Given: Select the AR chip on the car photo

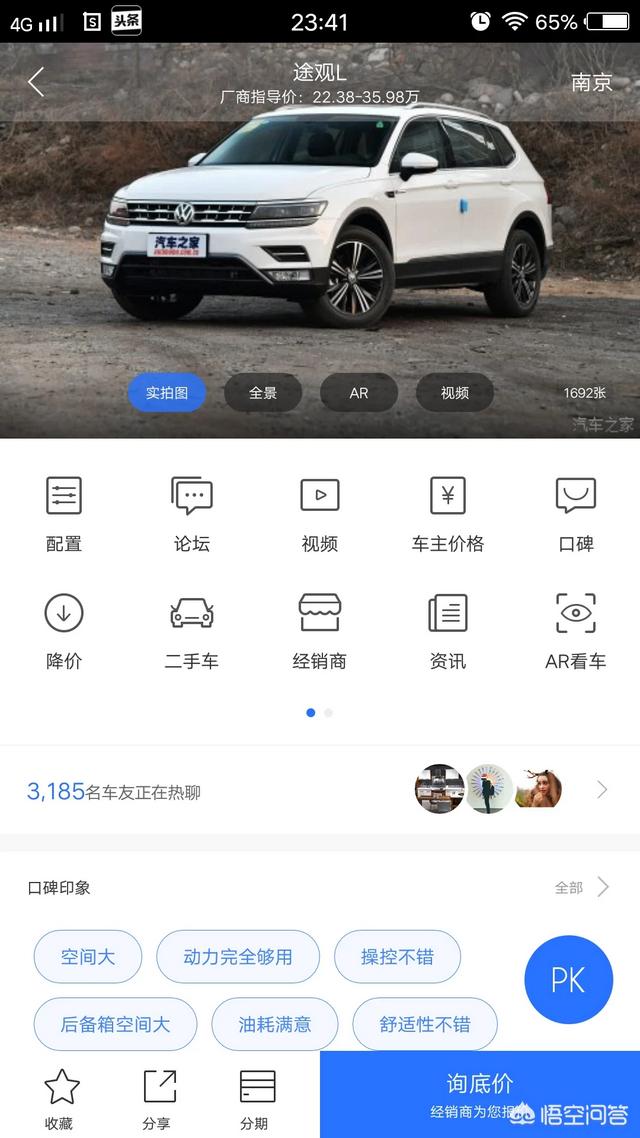Looking at the screenshot, I should [359, 393].
